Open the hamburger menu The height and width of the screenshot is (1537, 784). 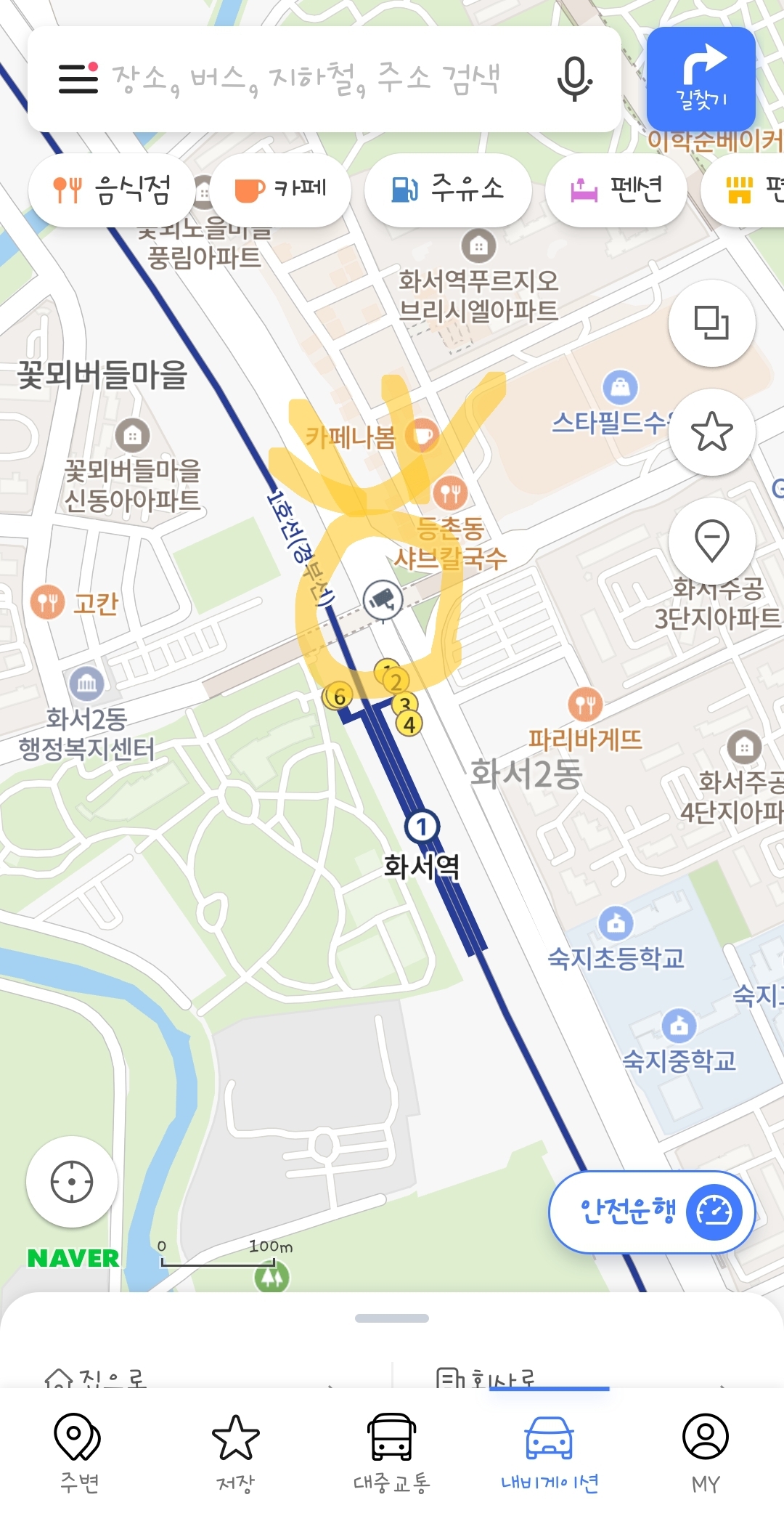pyautogui.click(x=78, y=78)
